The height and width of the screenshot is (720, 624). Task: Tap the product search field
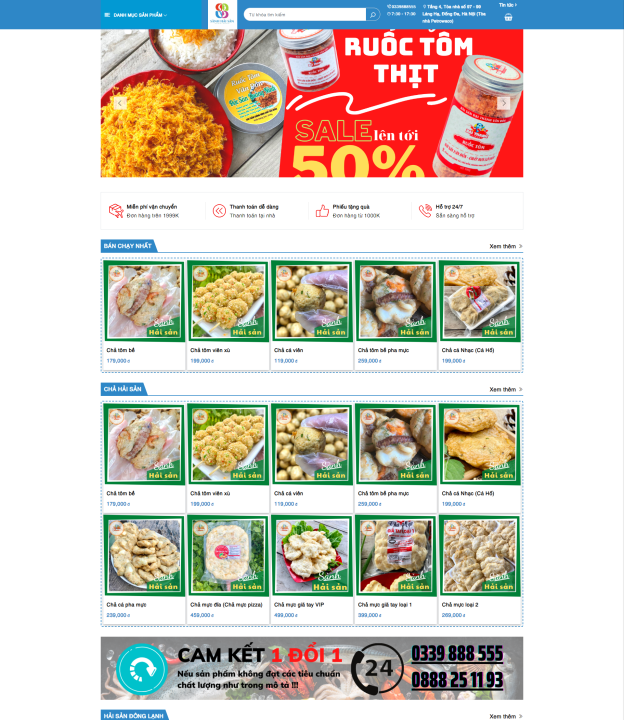pyautogui.click(x=304, y=15)
